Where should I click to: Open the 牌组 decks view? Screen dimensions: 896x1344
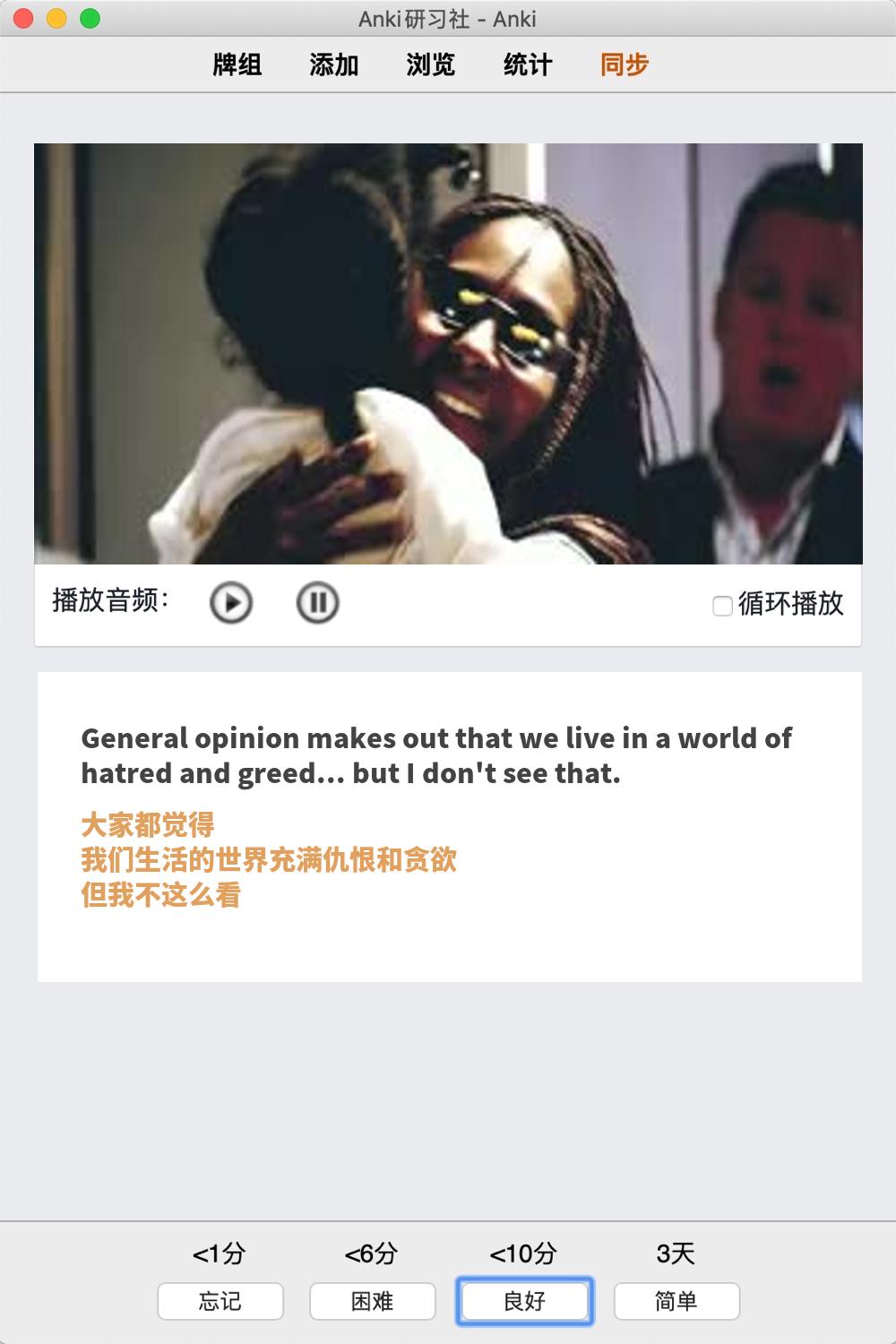click(x=237, y=65)
